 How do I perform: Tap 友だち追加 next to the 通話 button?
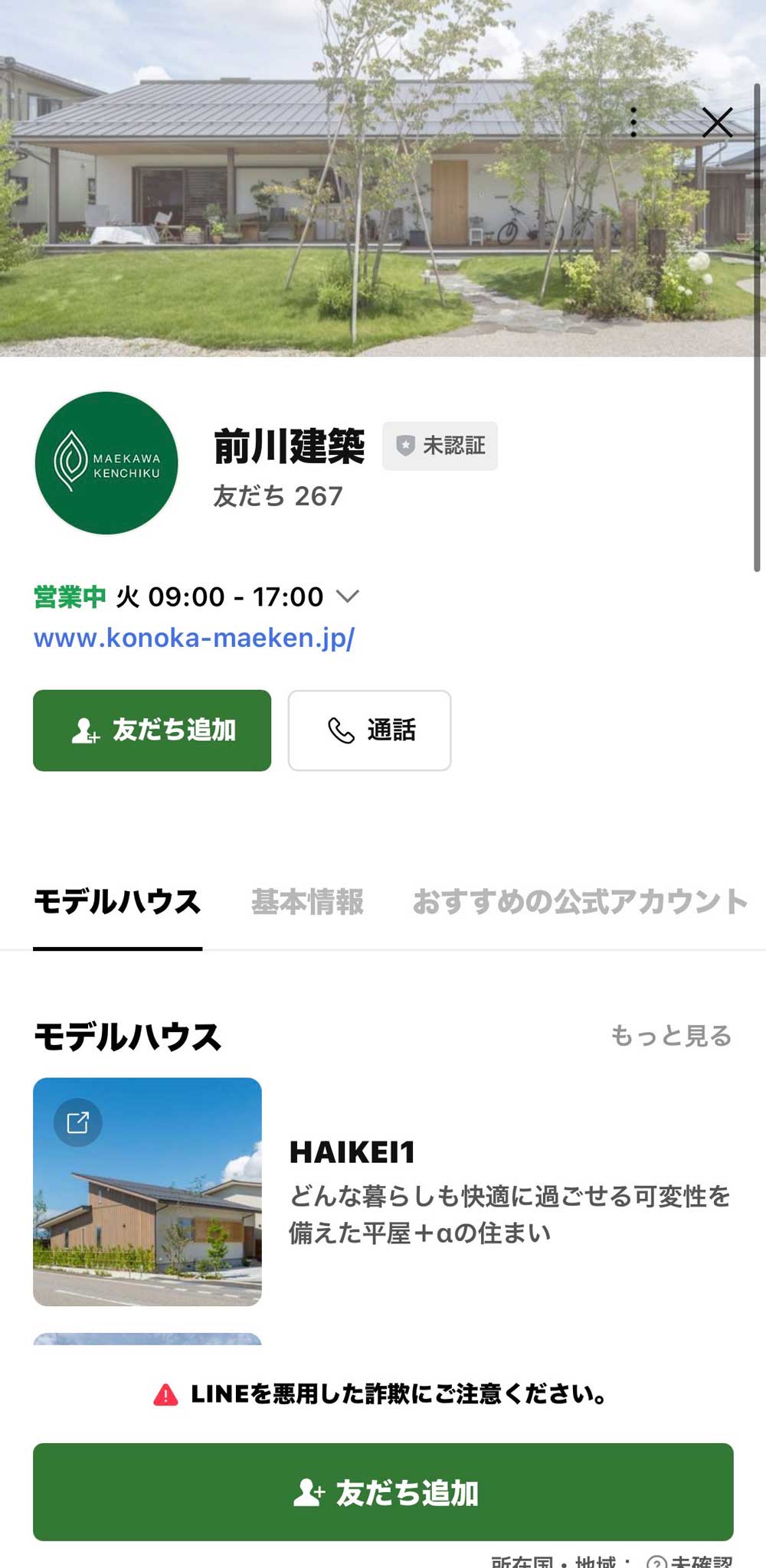152,730
